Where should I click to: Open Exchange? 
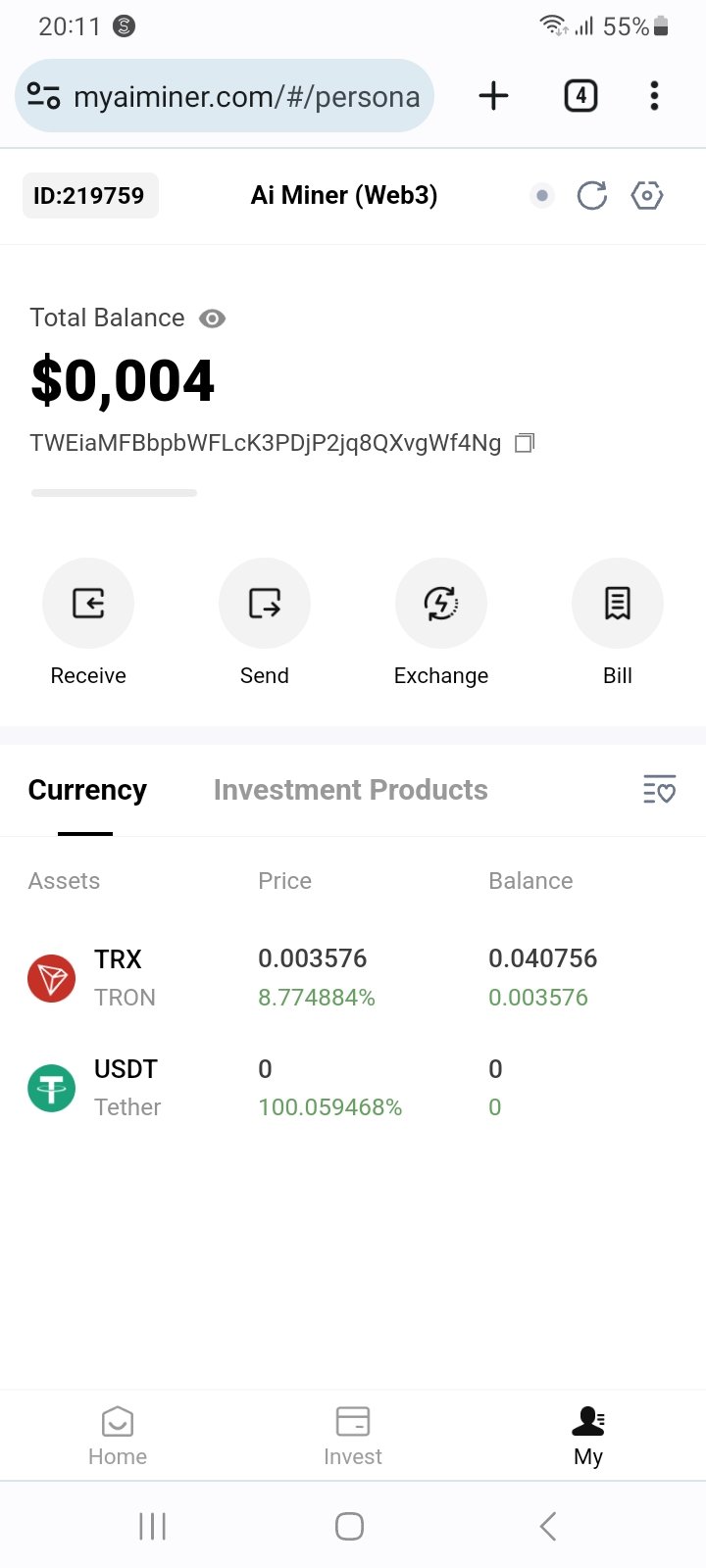coord(441,623)
